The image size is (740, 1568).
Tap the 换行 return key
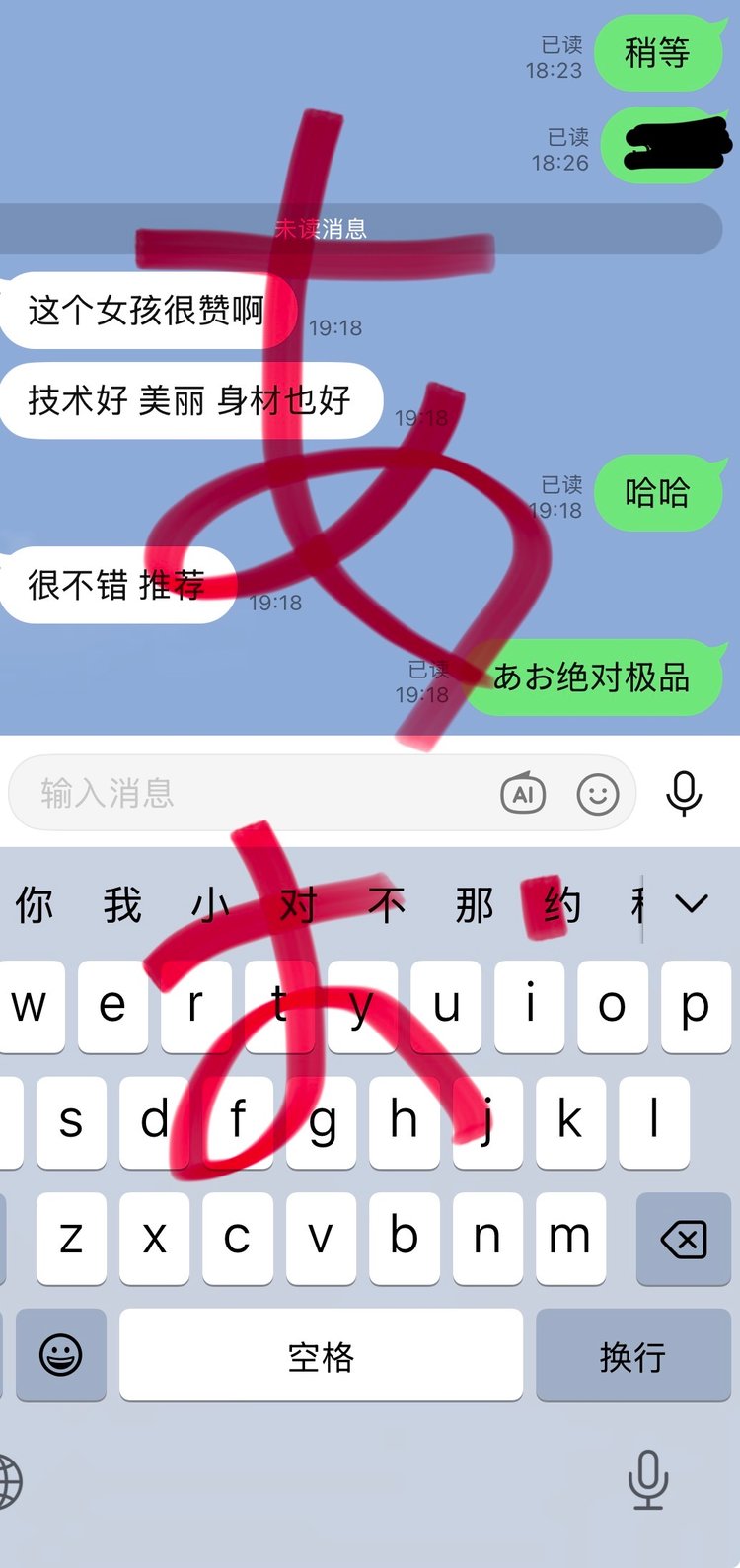pyautogui.click(x=632, y=1356)
